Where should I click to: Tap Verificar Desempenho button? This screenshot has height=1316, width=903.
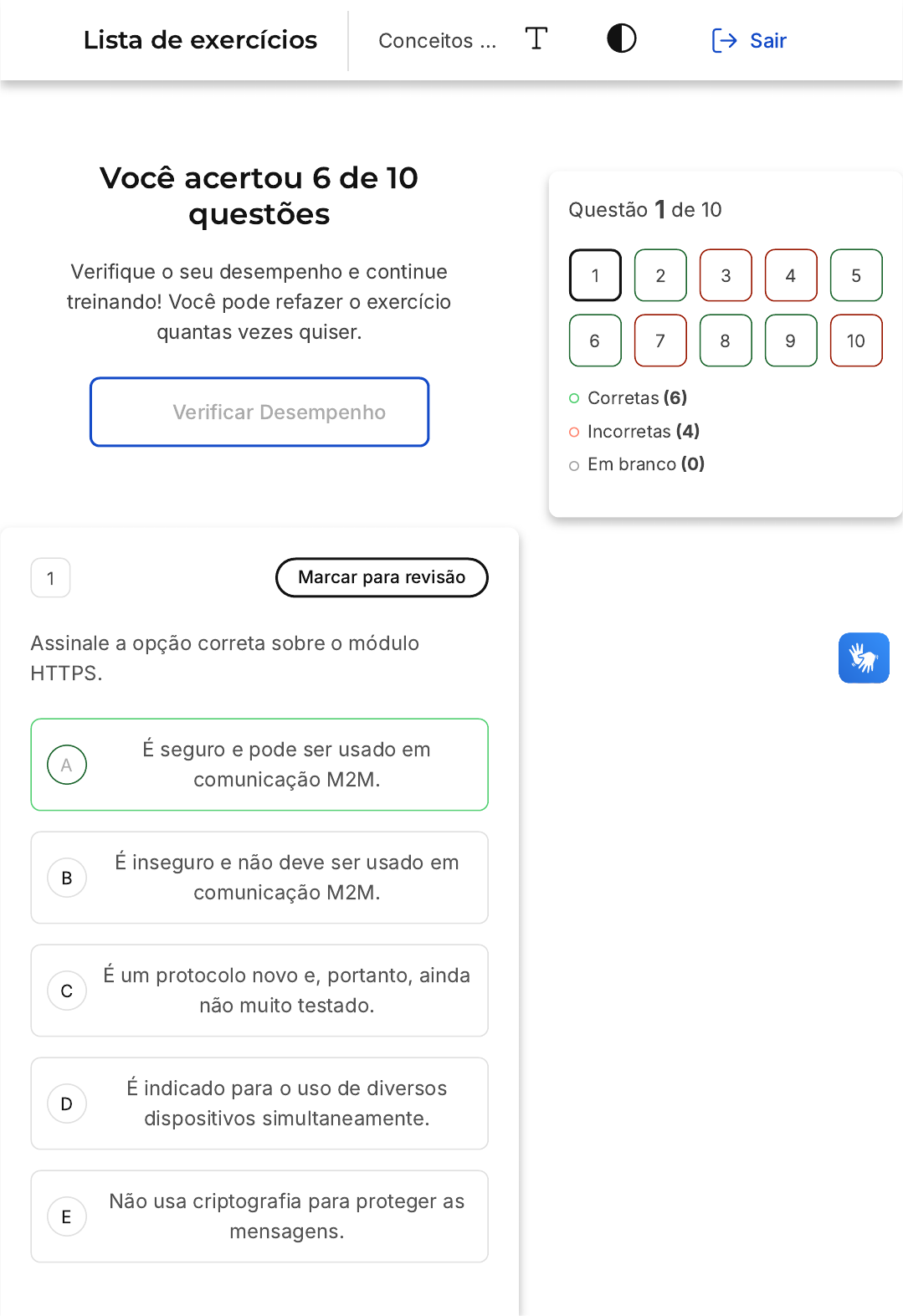[x=259, y=412]
